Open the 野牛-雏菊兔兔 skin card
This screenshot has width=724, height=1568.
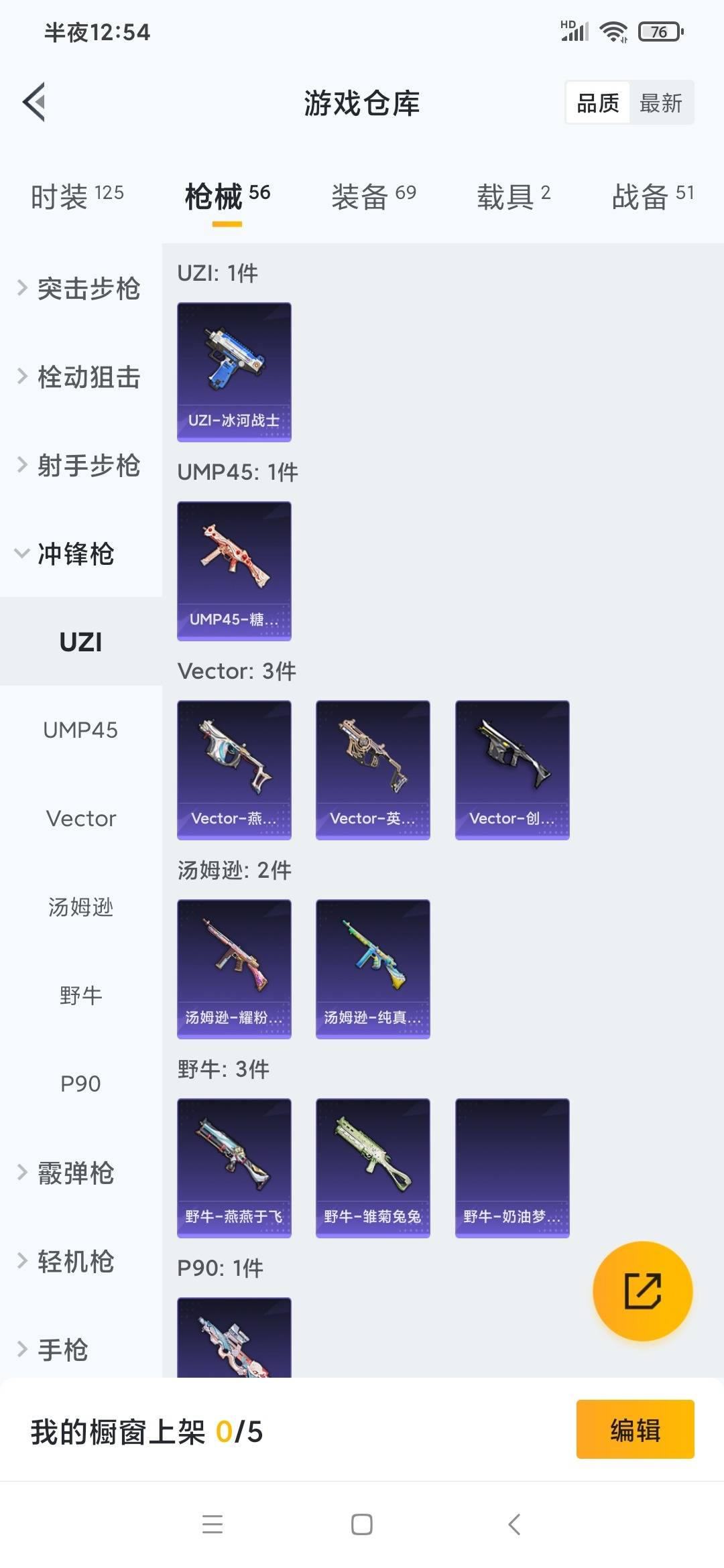tap(373, 1167)
